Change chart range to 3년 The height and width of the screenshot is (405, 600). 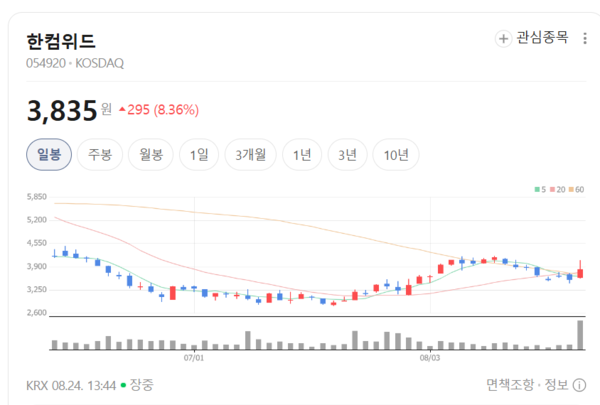point(347,155)
